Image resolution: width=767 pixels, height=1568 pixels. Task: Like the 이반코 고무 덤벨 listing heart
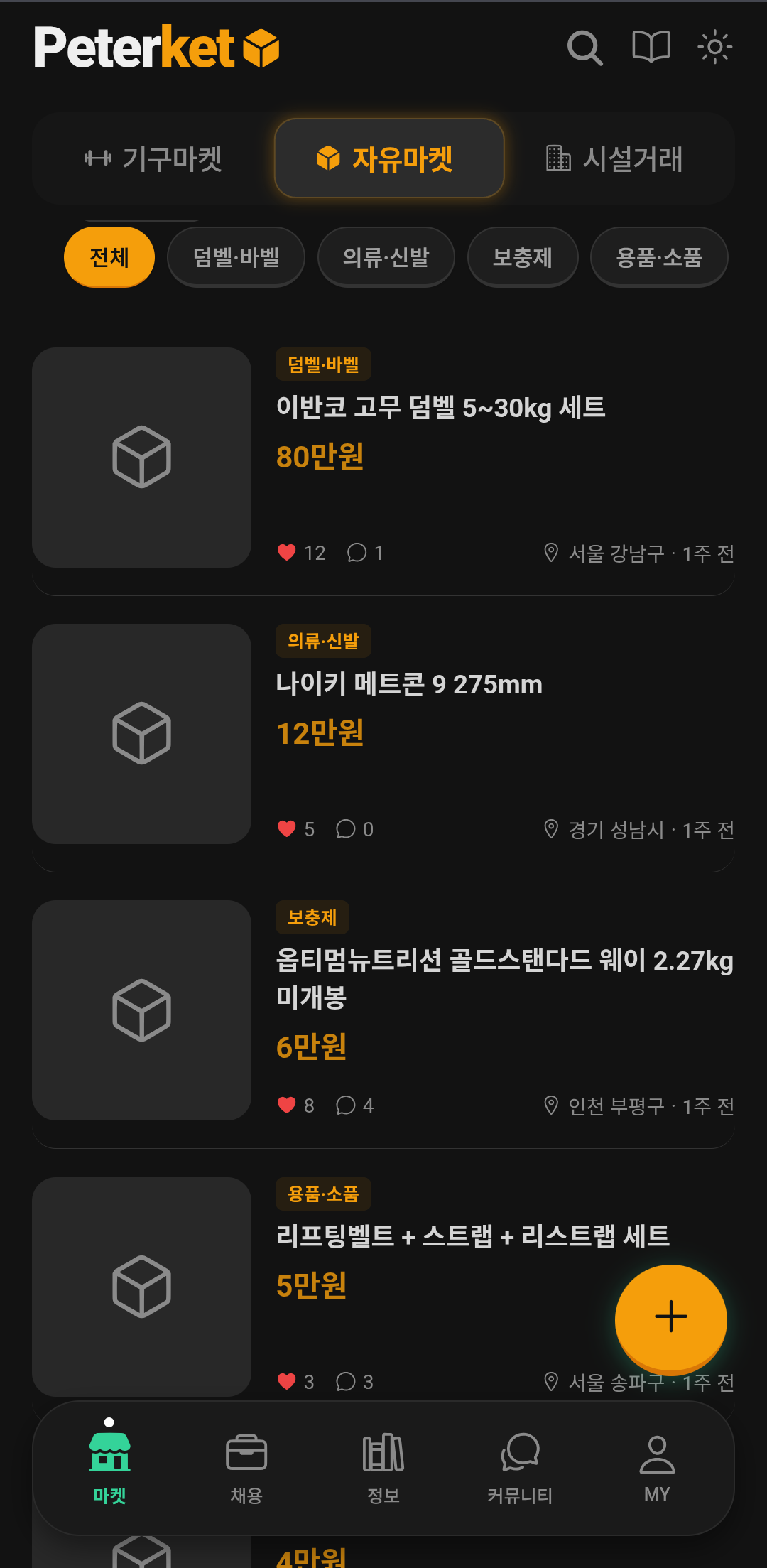click(288, 552)
